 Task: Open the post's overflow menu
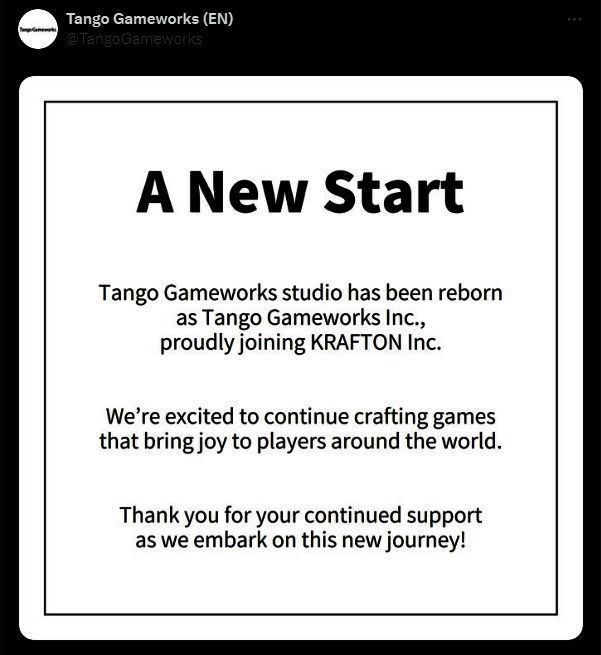(573, 20)
